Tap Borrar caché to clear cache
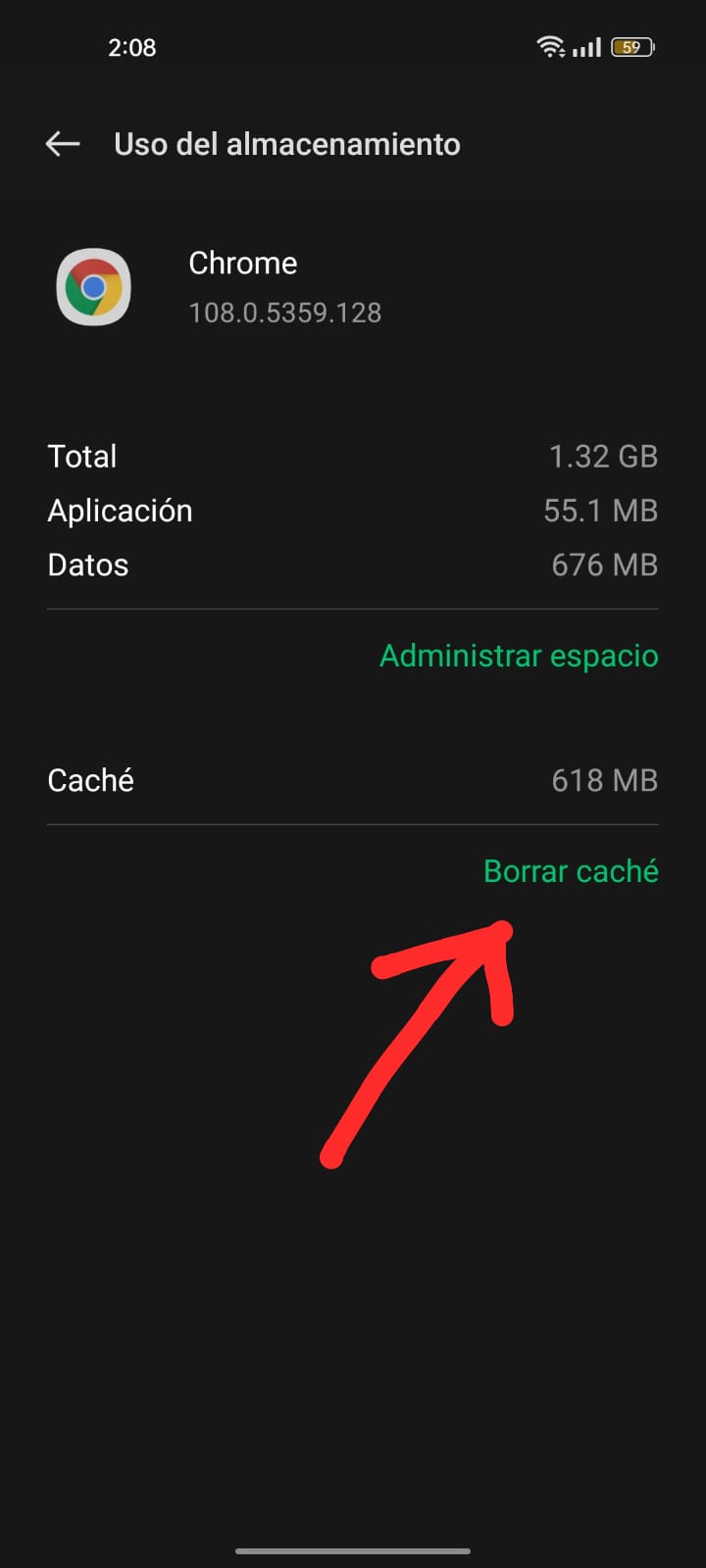Image resolution: width=706 pixels, height=1568 pixels. (571, 871)
